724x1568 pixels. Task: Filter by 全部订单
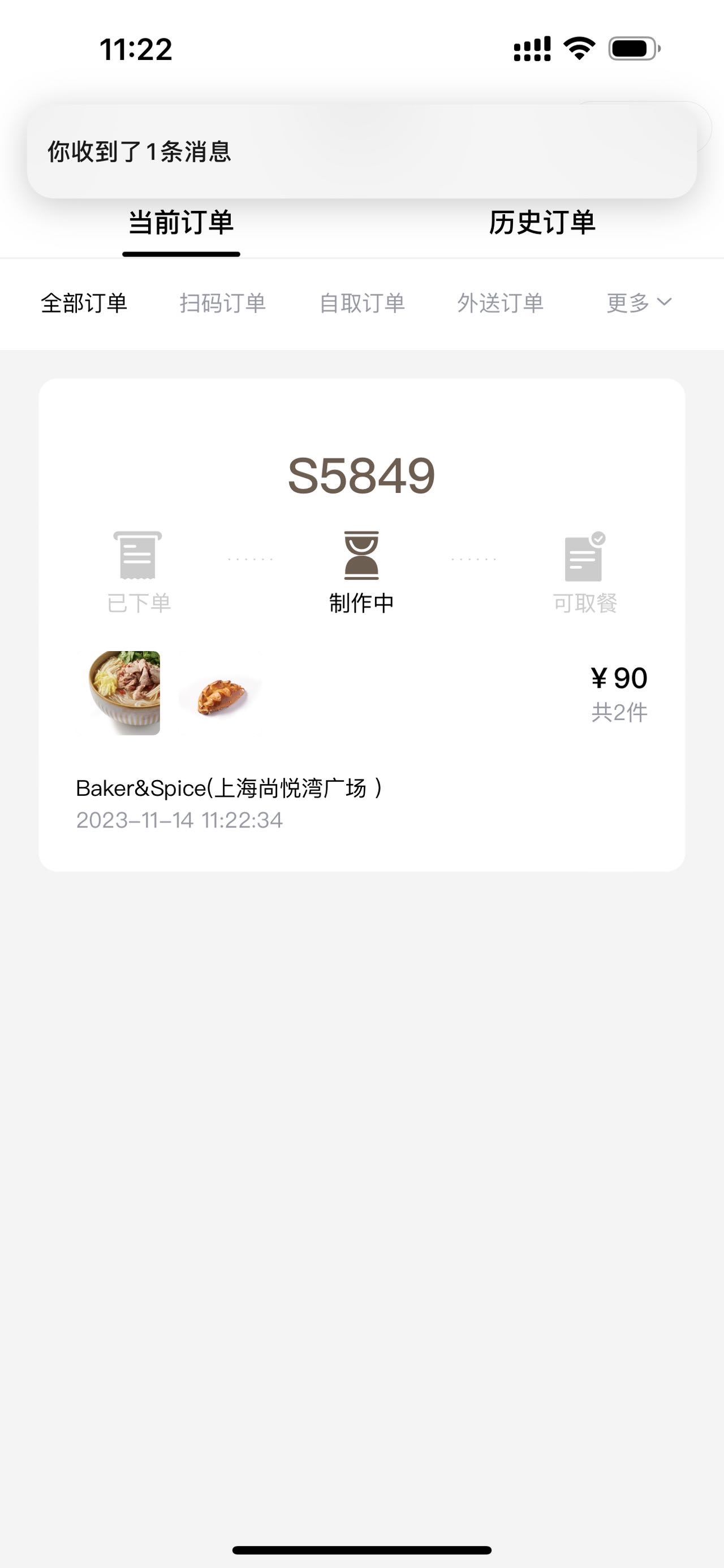[x=84, y=303]
